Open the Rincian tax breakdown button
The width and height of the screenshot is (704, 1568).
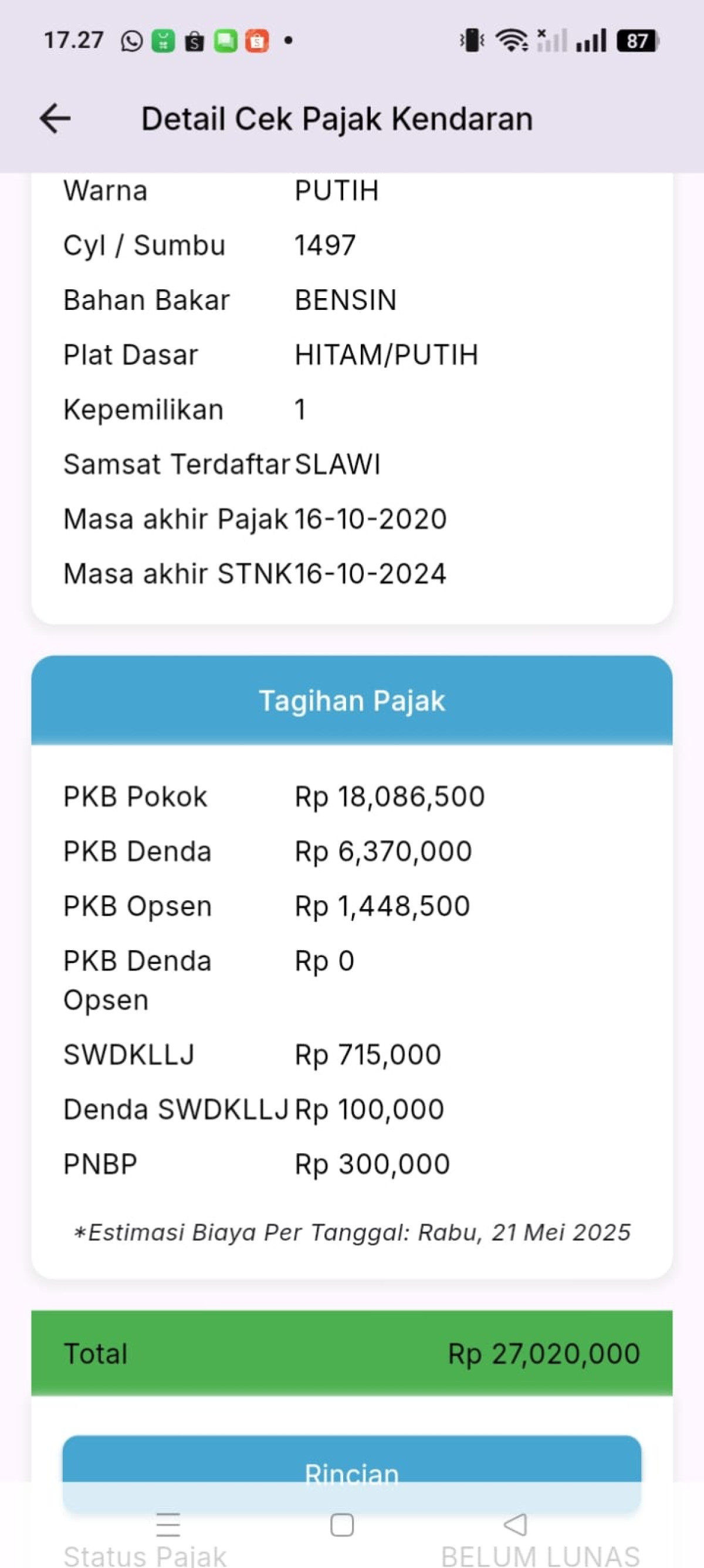351,1472
